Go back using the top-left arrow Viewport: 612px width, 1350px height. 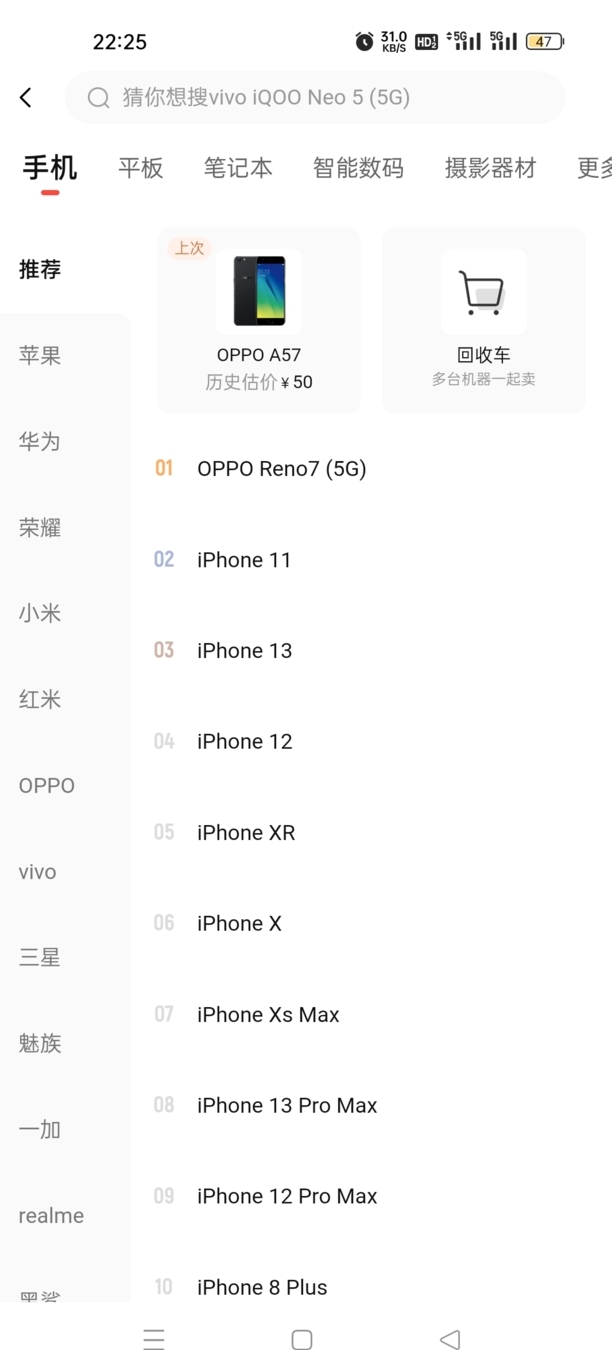click(26, 97)
